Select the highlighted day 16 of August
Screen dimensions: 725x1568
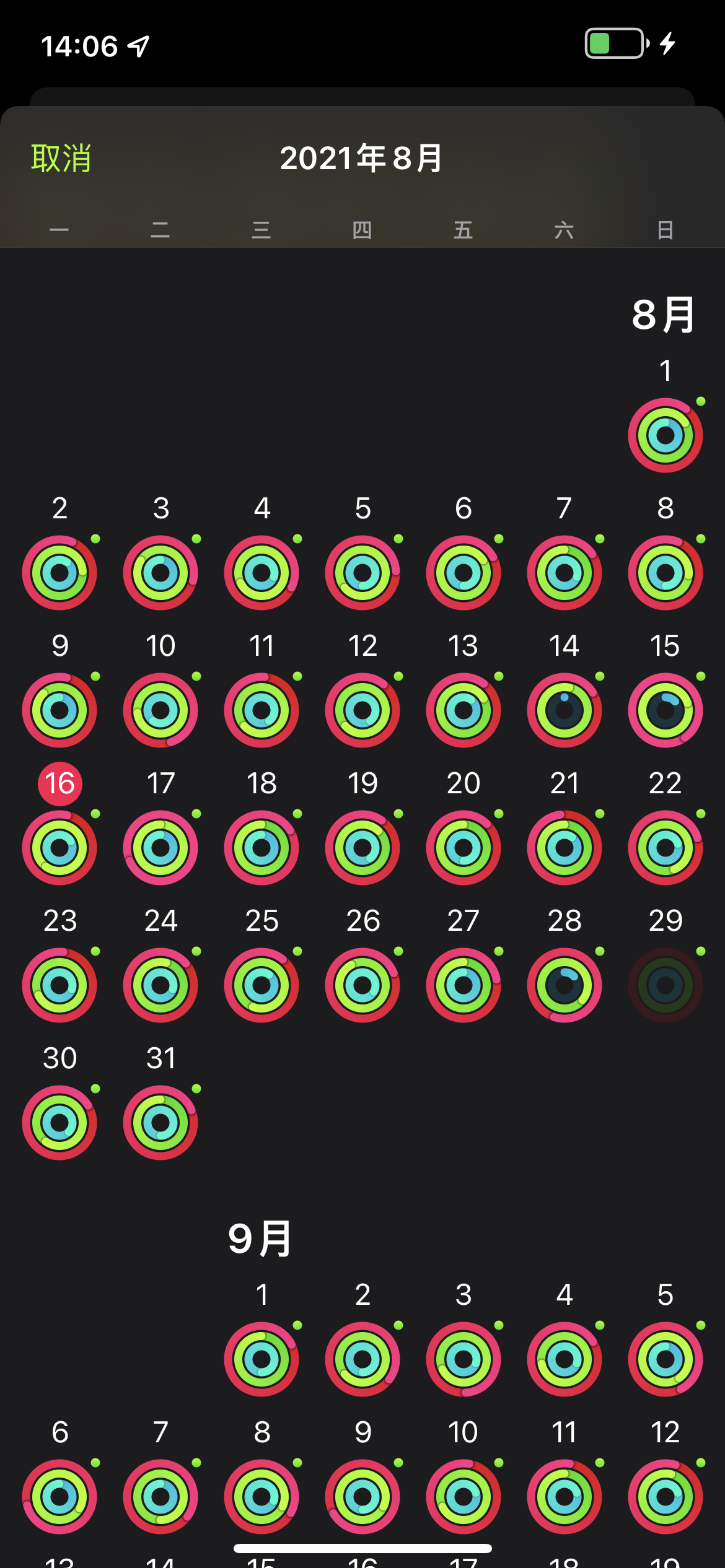[59, 847]
